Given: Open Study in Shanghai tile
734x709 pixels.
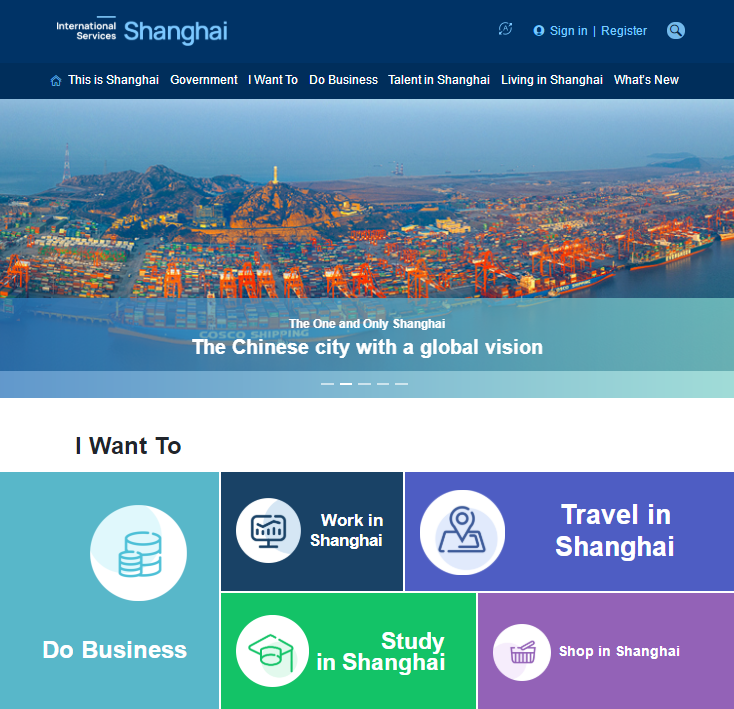Looking at the screenshot, I should 347,651.
